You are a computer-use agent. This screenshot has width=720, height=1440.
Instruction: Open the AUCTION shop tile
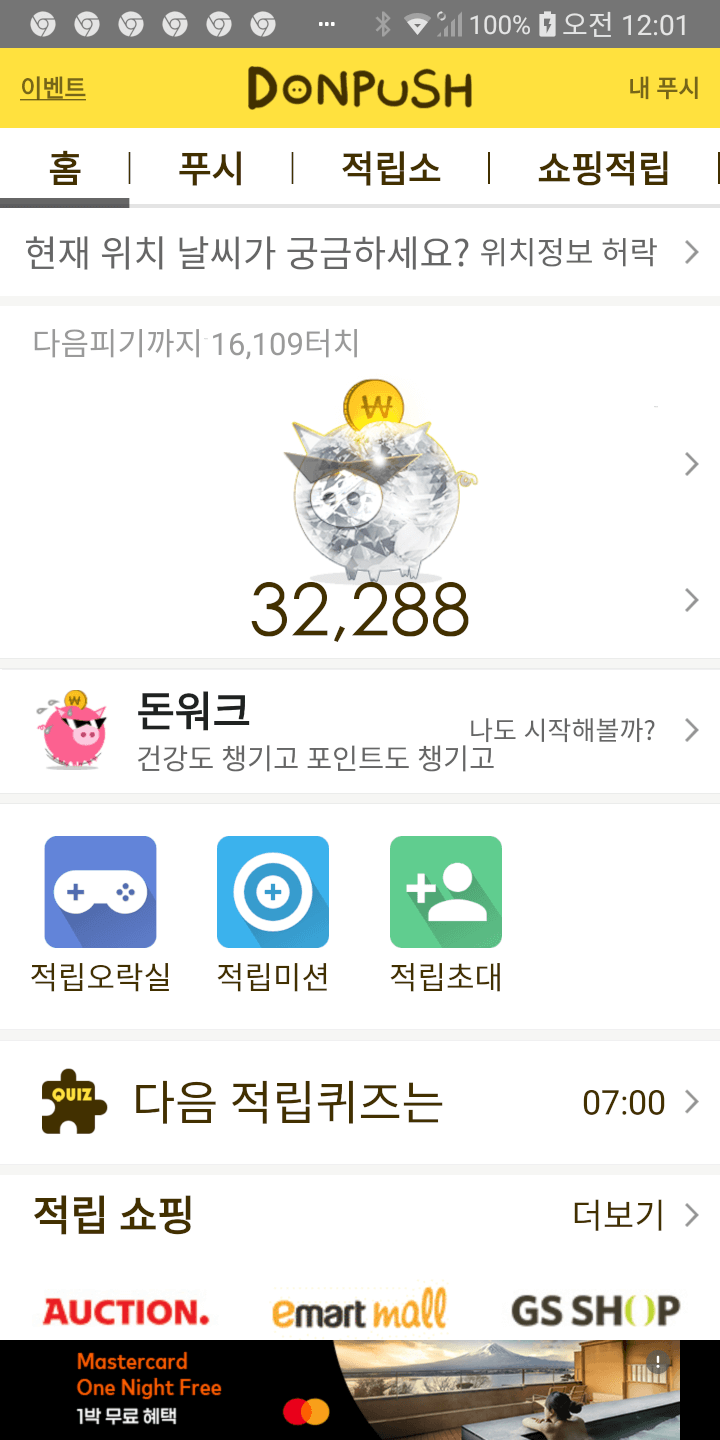[126, 1311]
